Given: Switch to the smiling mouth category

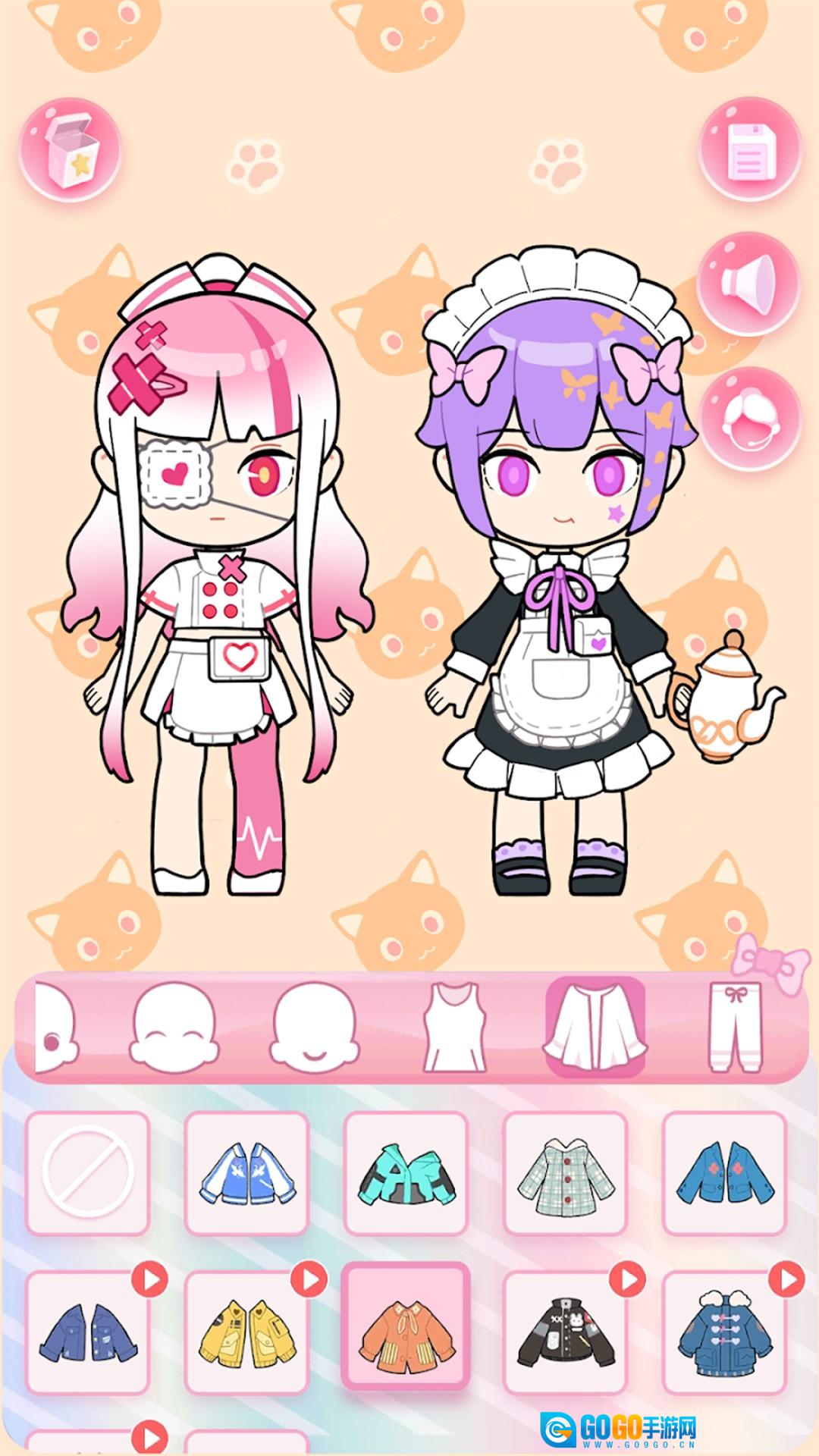Looking at the screenshot, I should [313, 1025].
